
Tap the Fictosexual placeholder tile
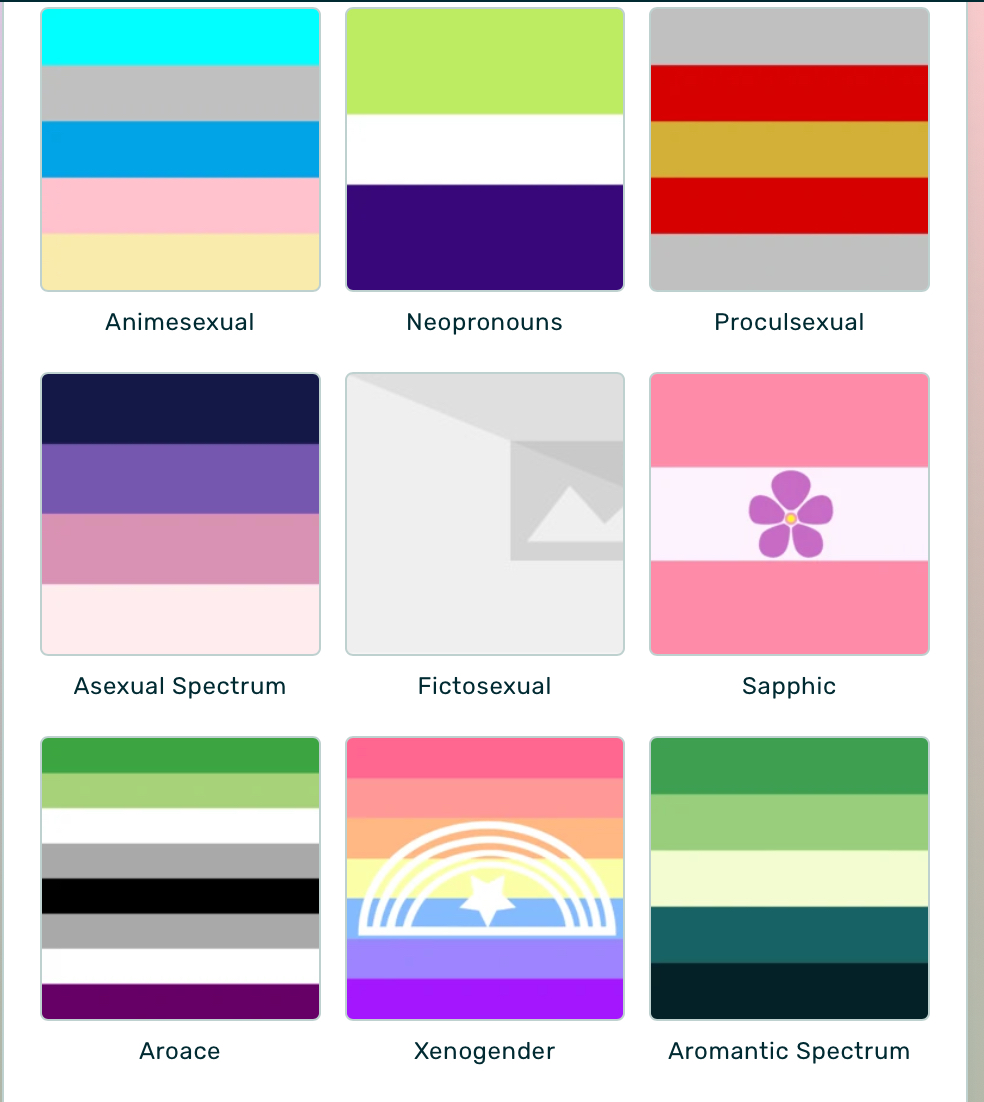click(485, 514)
